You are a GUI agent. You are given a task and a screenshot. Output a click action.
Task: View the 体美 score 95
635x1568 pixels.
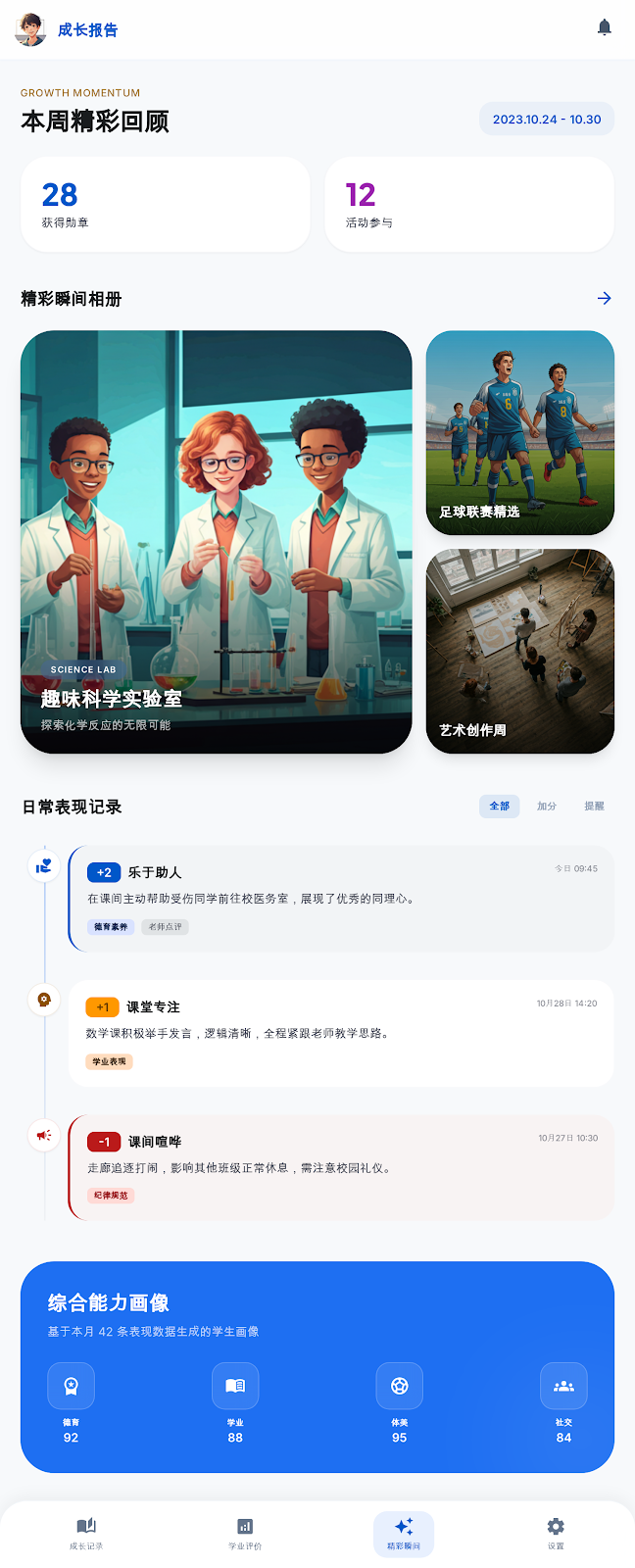click(399, 1401)
